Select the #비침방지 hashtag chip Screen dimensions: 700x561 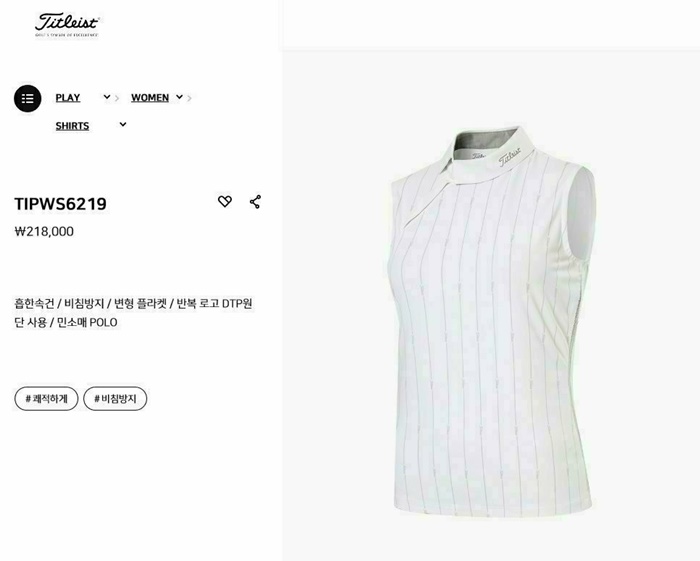click(115, 399)
